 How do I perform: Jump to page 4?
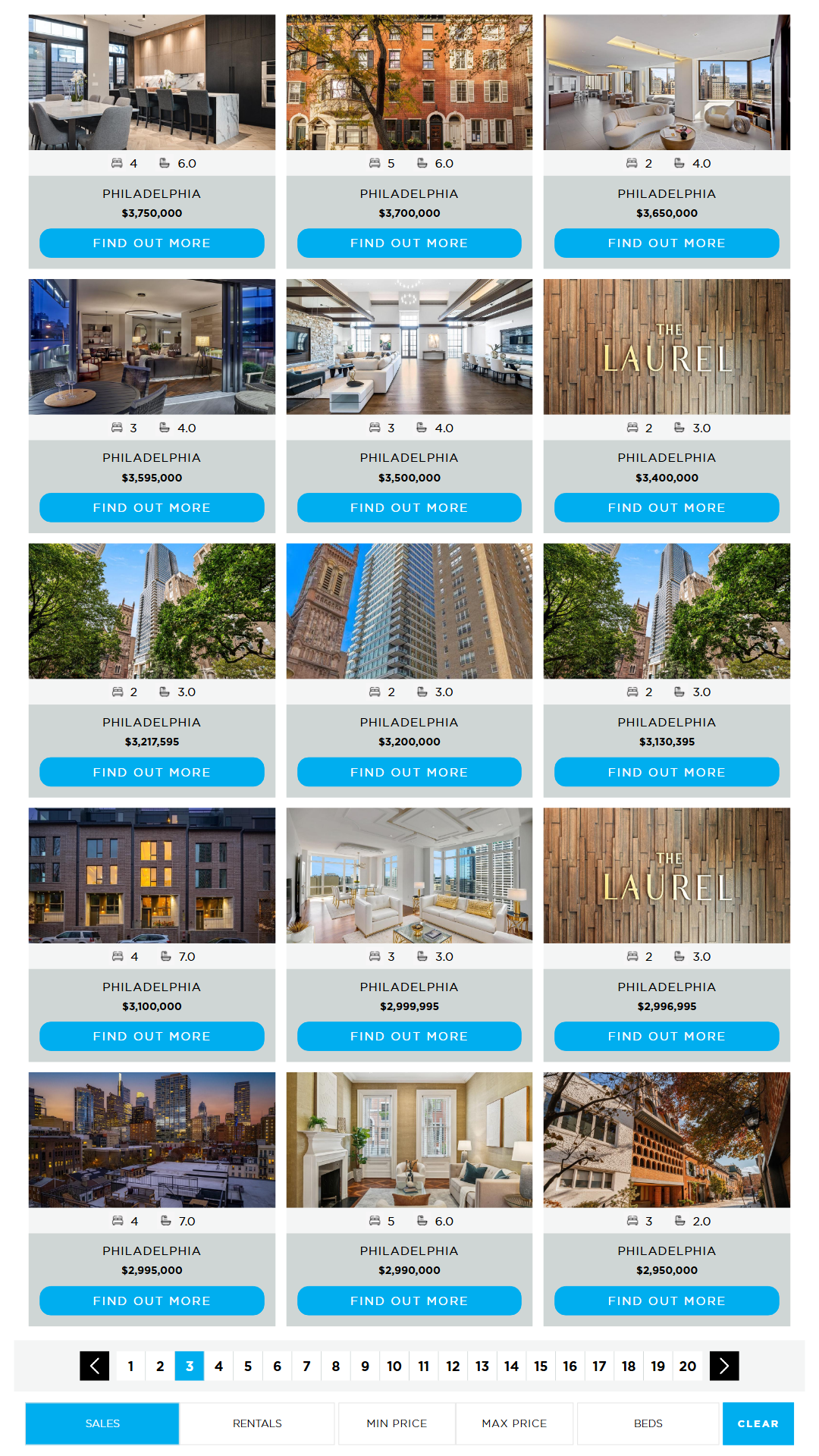tap(218, 1366)
